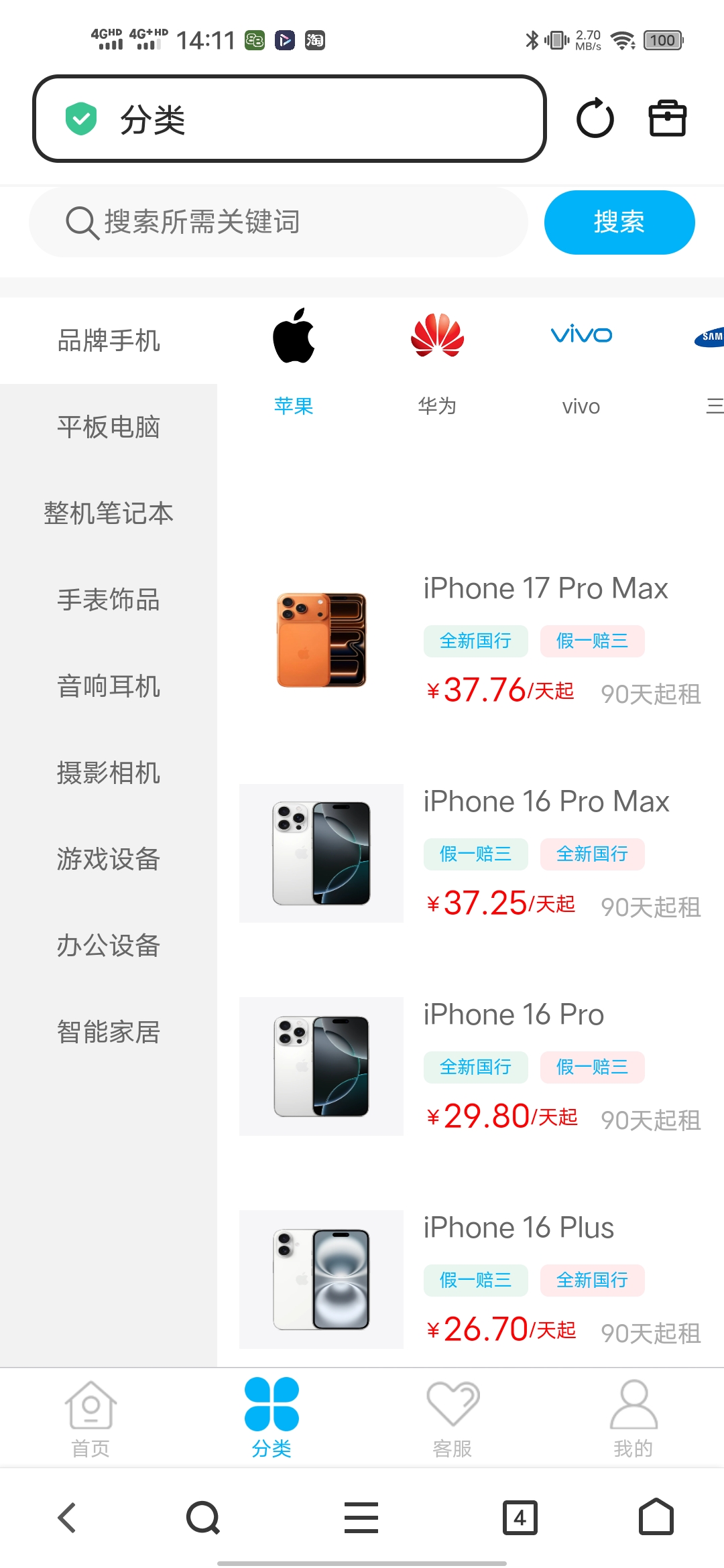Open the 摄影相机 category
This screenshot has width=724, height=1568.
109,773
